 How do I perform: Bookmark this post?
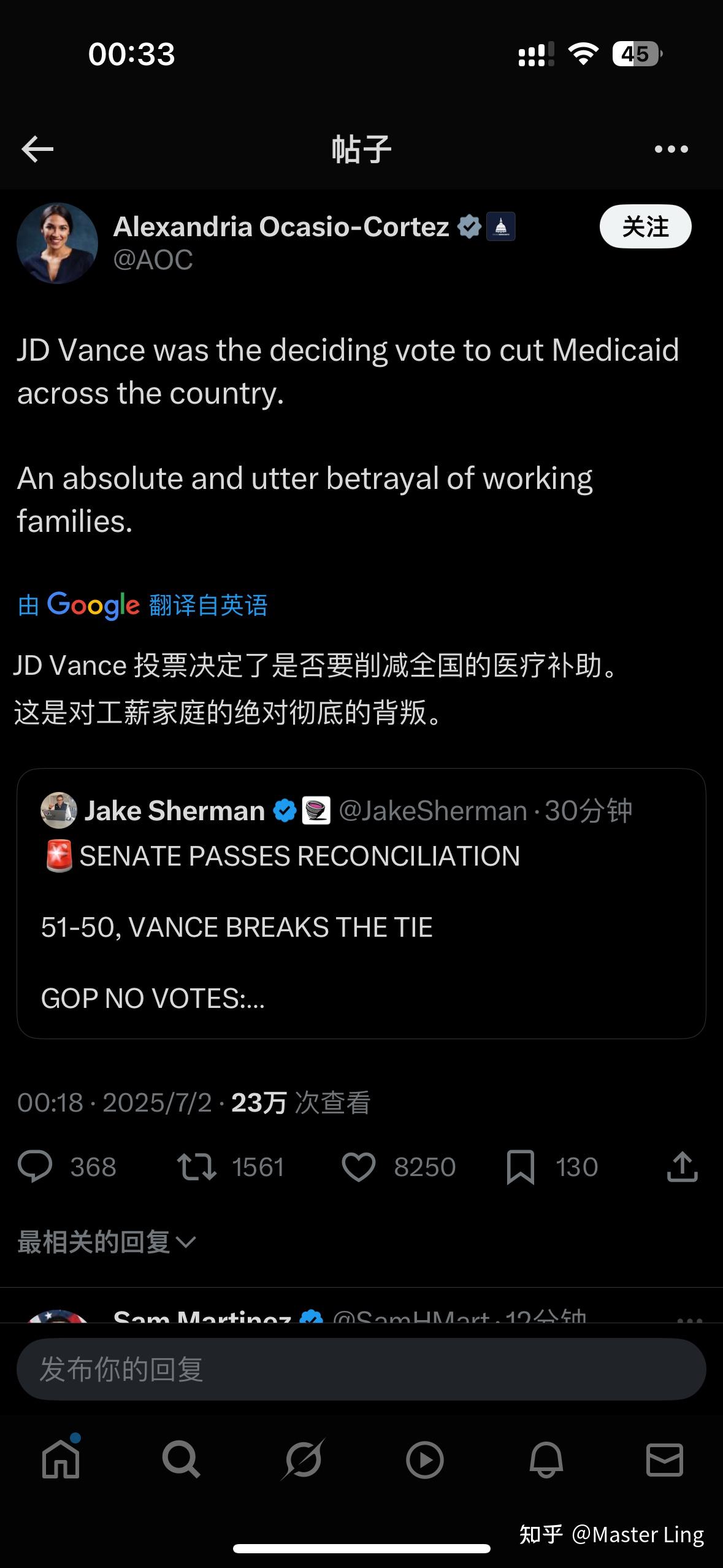[x=520, y=1167]
